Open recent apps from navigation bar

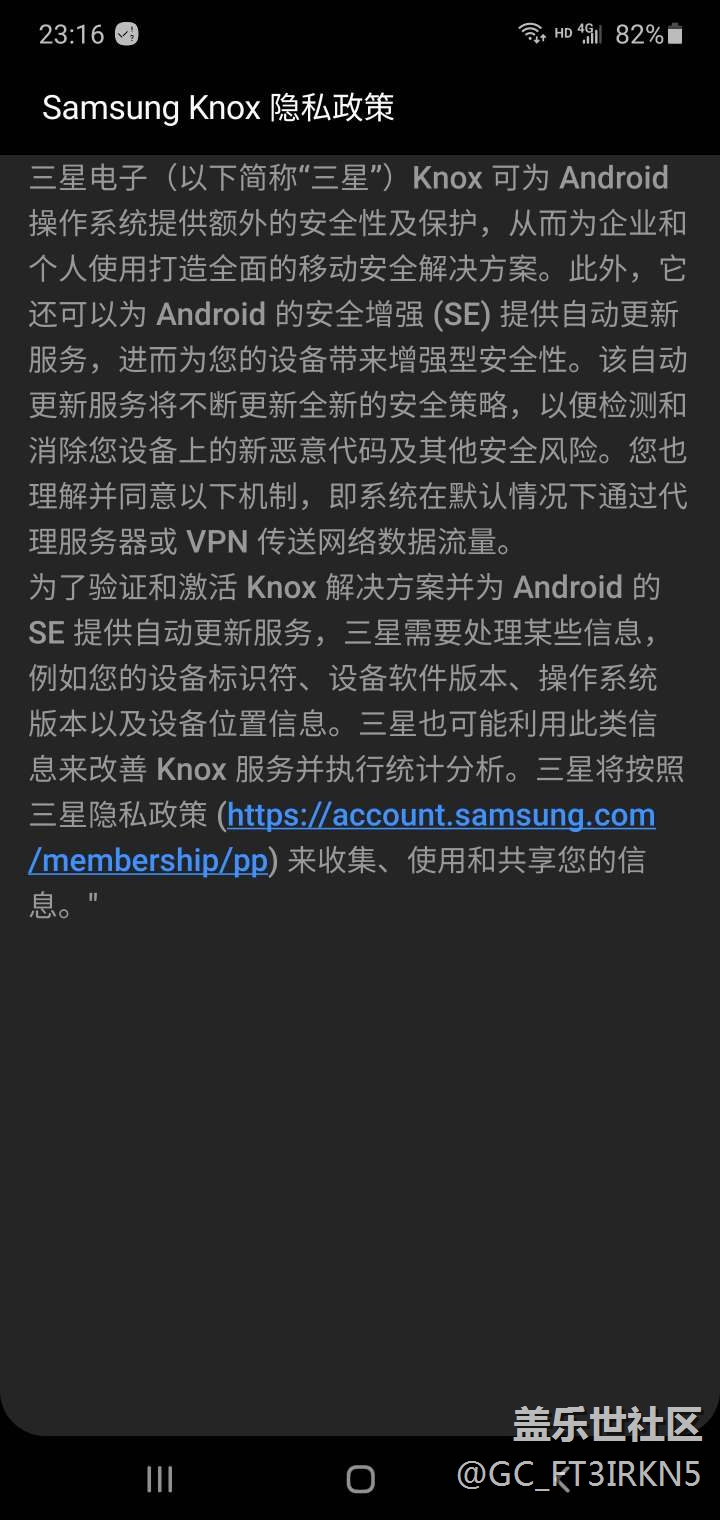tap(160, 1479)
